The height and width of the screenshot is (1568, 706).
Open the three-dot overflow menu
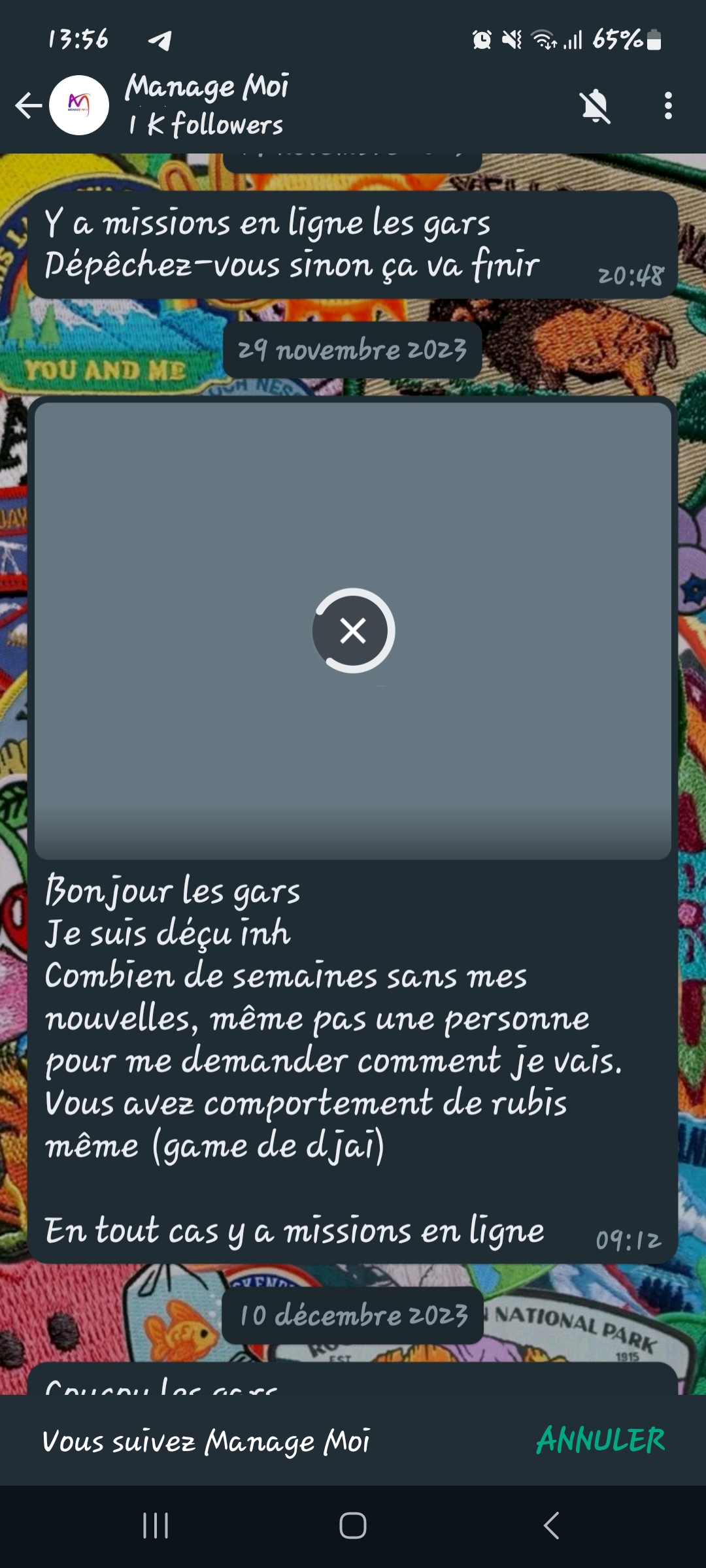pyautogui.click(x=667, y=106)
